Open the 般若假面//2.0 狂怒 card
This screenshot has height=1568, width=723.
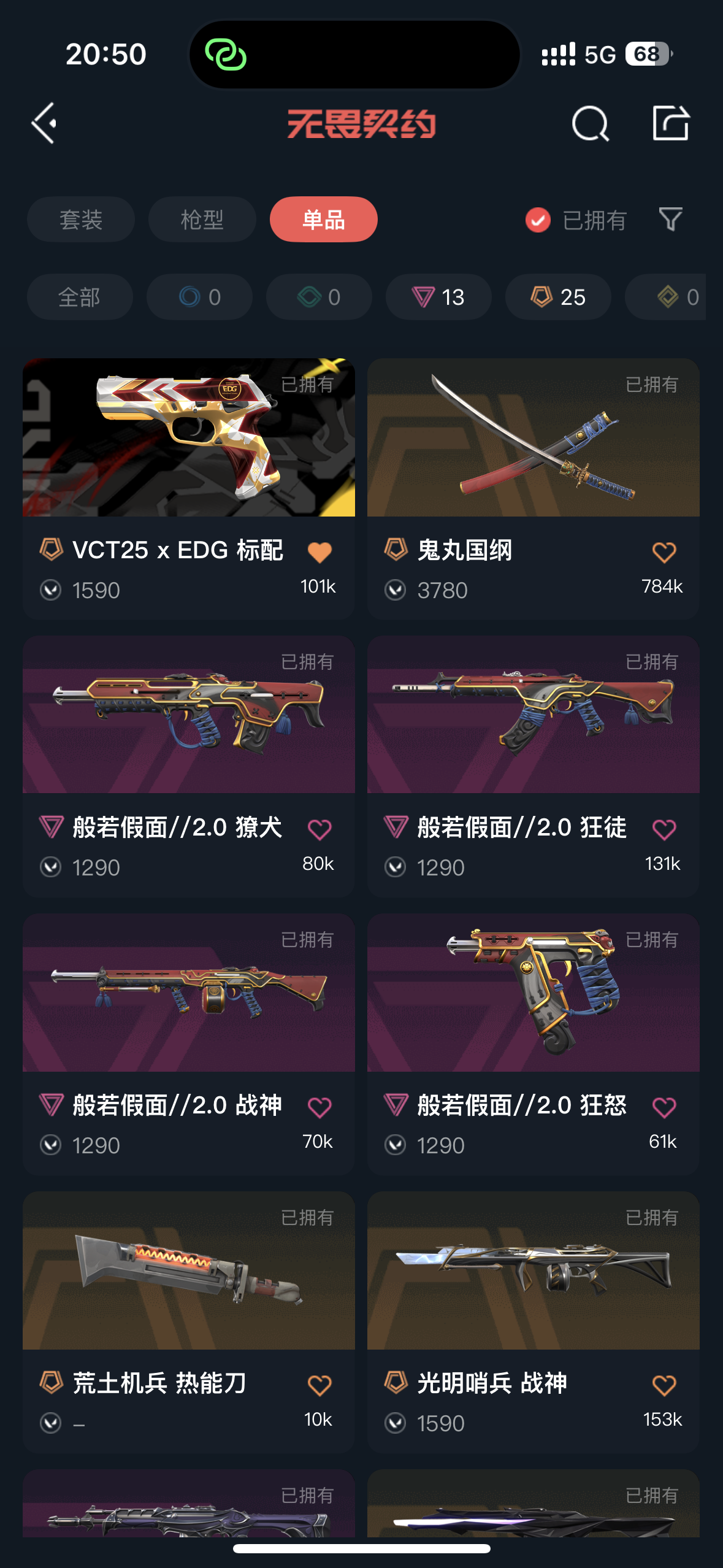click(x=533, y=993)
